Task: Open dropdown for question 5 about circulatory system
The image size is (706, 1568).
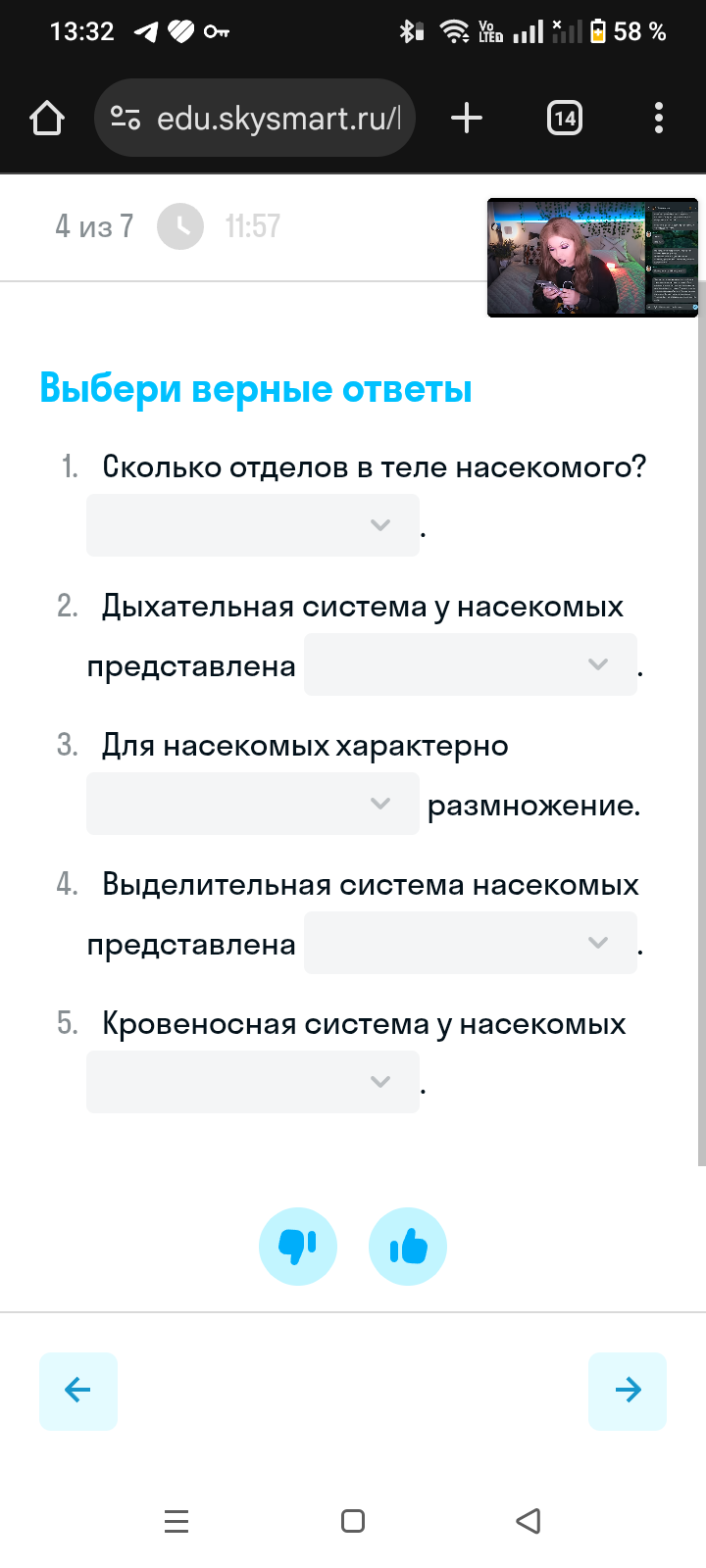Action: pyautogui.click(x=253, y=1082)
